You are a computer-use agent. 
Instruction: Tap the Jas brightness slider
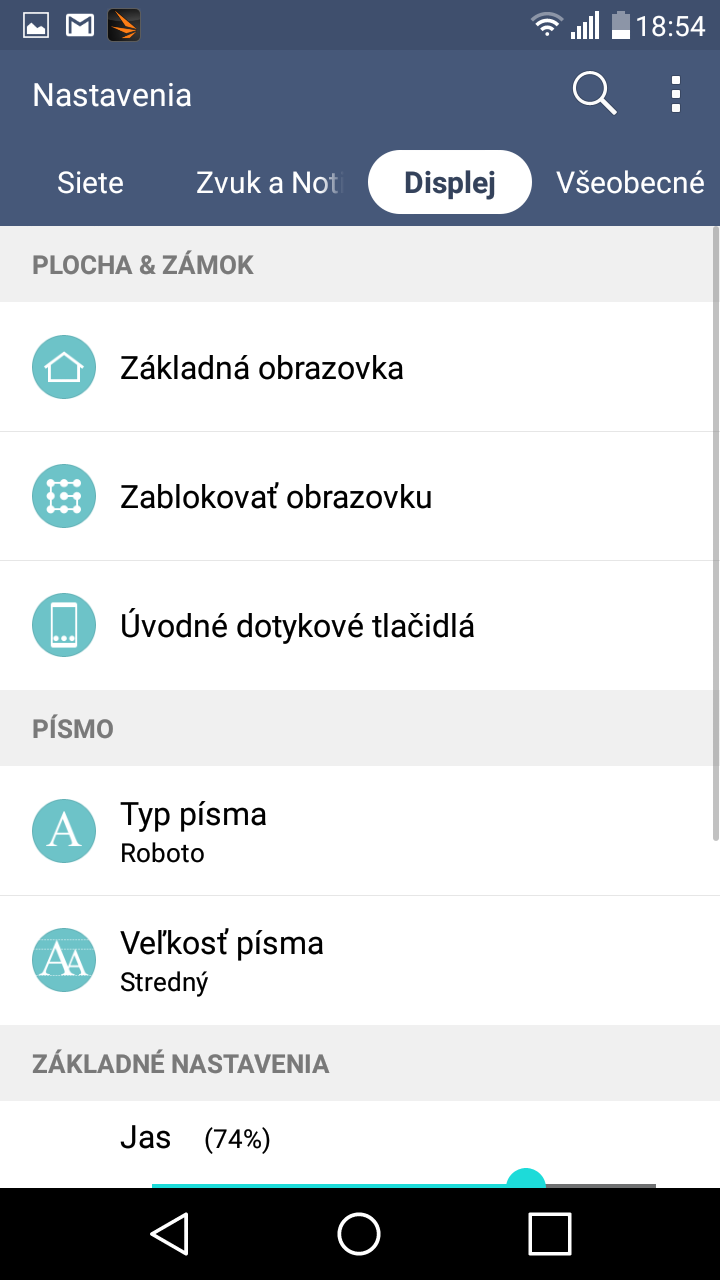(x=404, y=1184)
